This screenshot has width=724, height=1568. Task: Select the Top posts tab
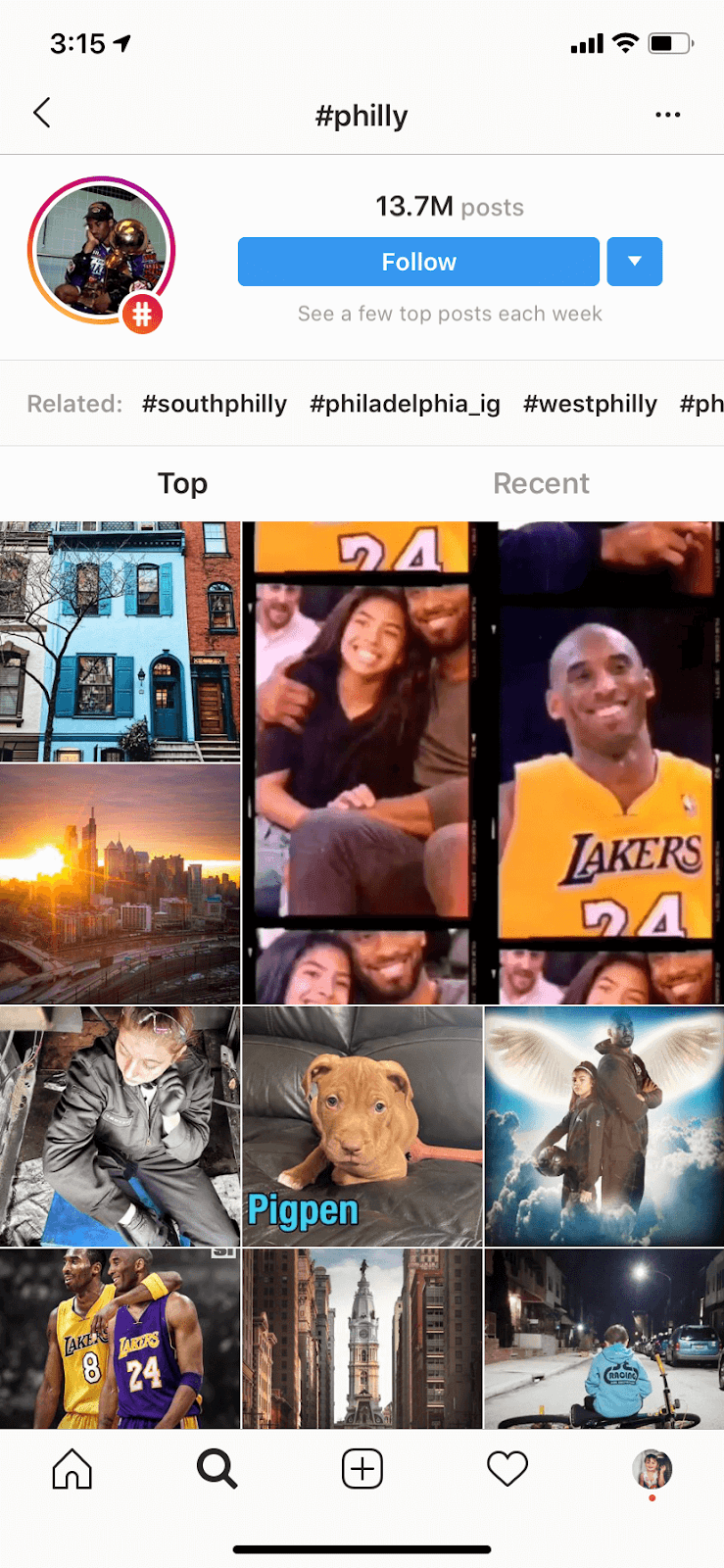coord(182,483)
